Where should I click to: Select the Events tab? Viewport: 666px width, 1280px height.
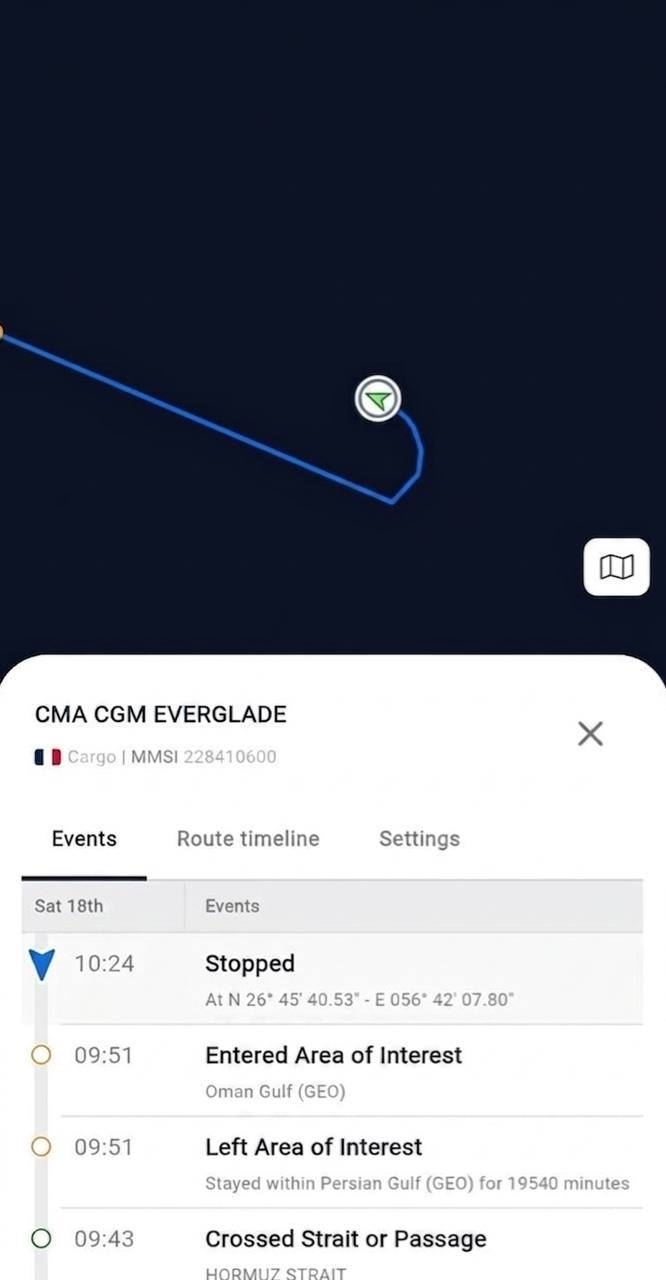pyautogui.click(x=84, y=839)
